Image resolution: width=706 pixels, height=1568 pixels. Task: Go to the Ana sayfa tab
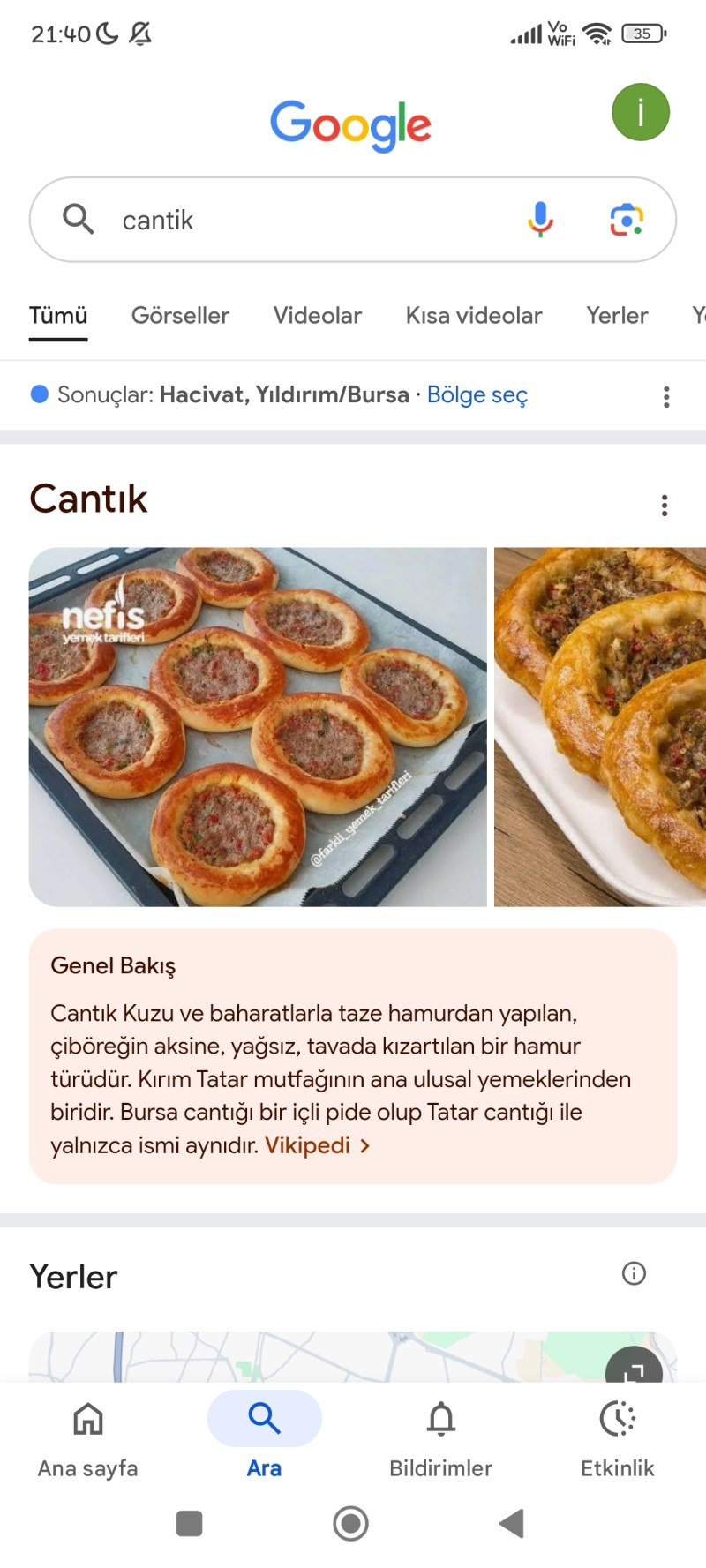click(x=88, y=1436)
